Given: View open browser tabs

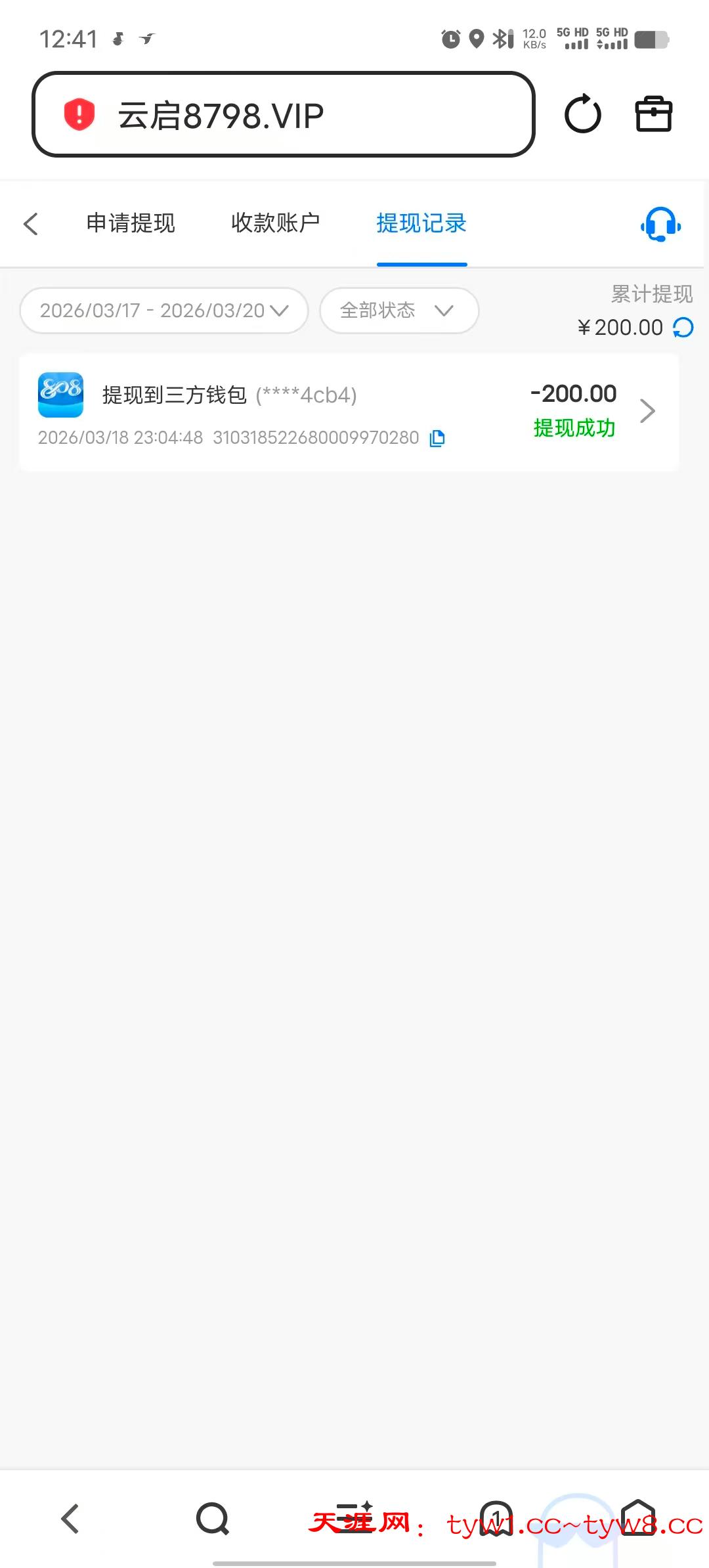Looking at the screenshot, I should point(496,1519).
